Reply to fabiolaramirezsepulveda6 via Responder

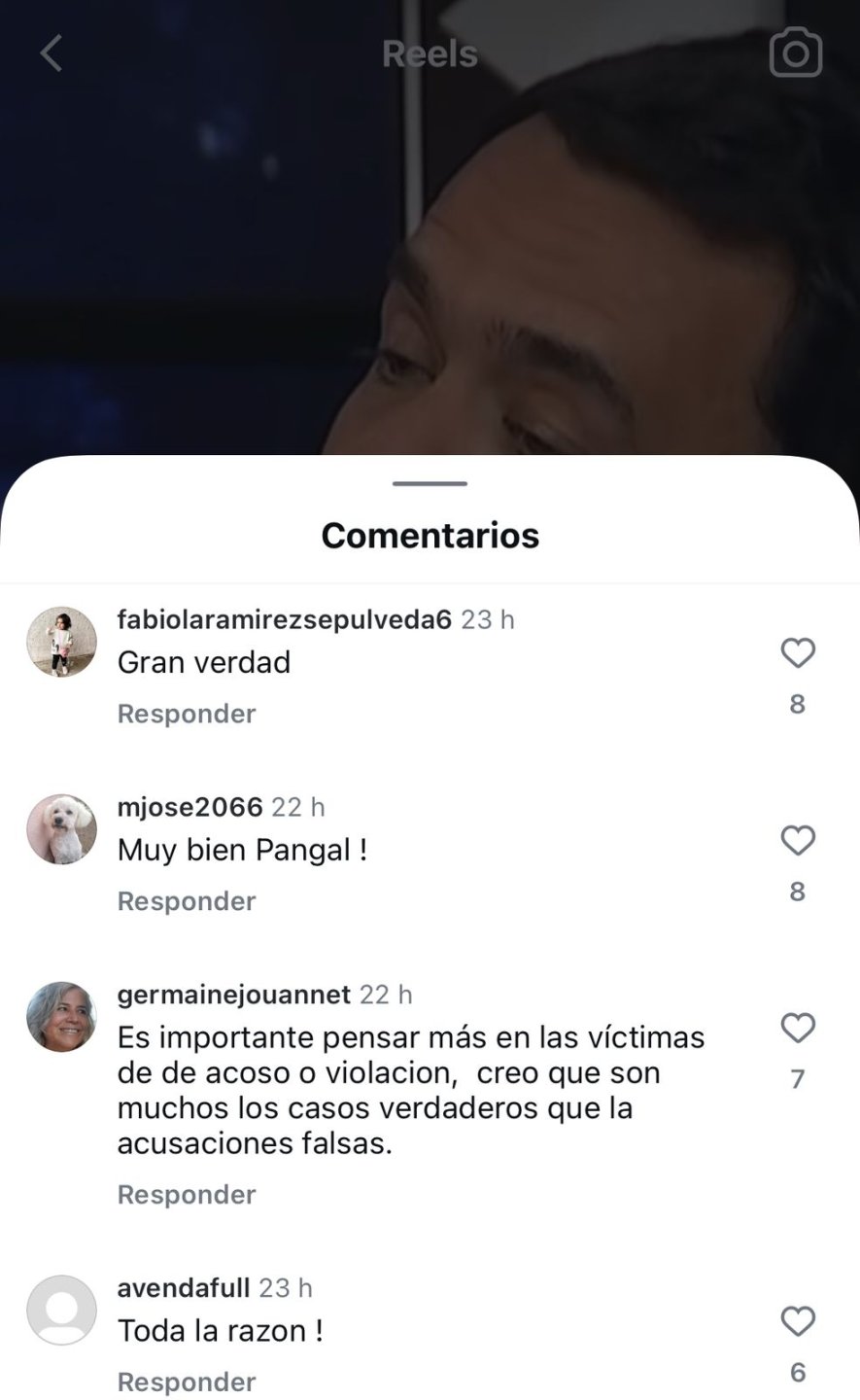pos(187,714)
